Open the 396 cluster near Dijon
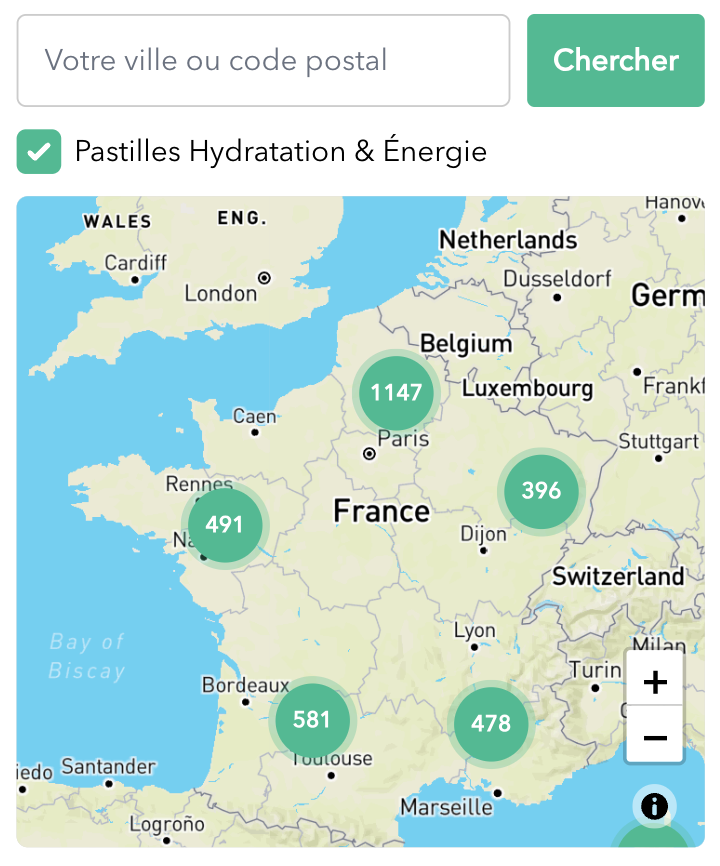 point(541,491)
